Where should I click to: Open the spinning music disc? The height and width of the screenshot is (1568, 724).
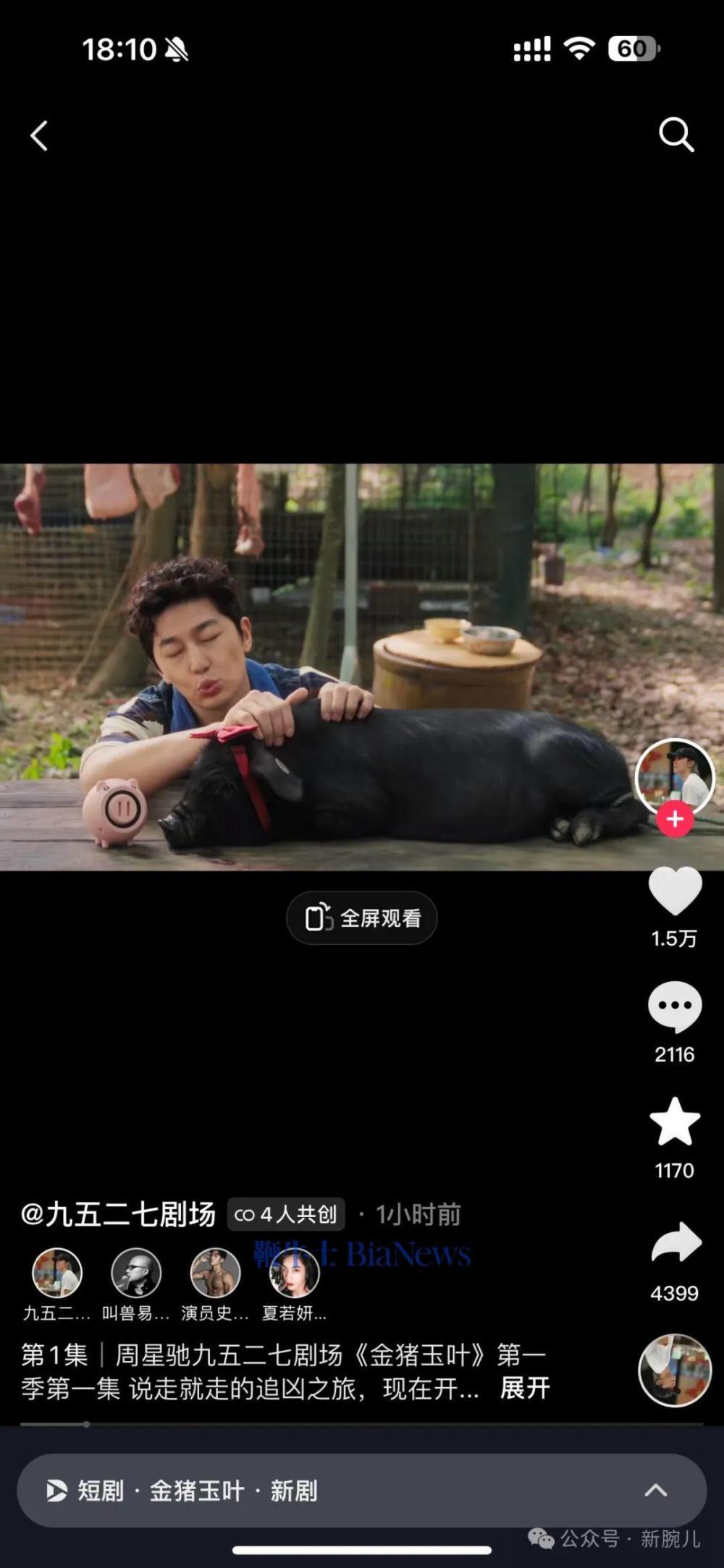[x=675, y=1370]
